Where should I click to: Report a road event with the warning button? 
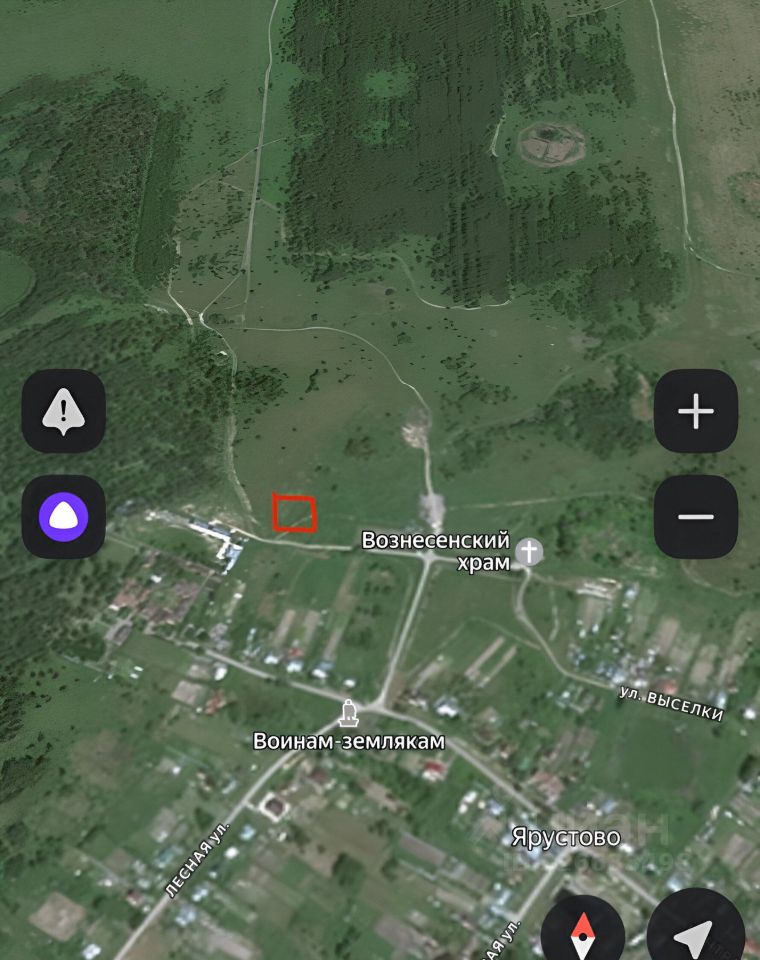pyautogui.click(x=64, y=410)
